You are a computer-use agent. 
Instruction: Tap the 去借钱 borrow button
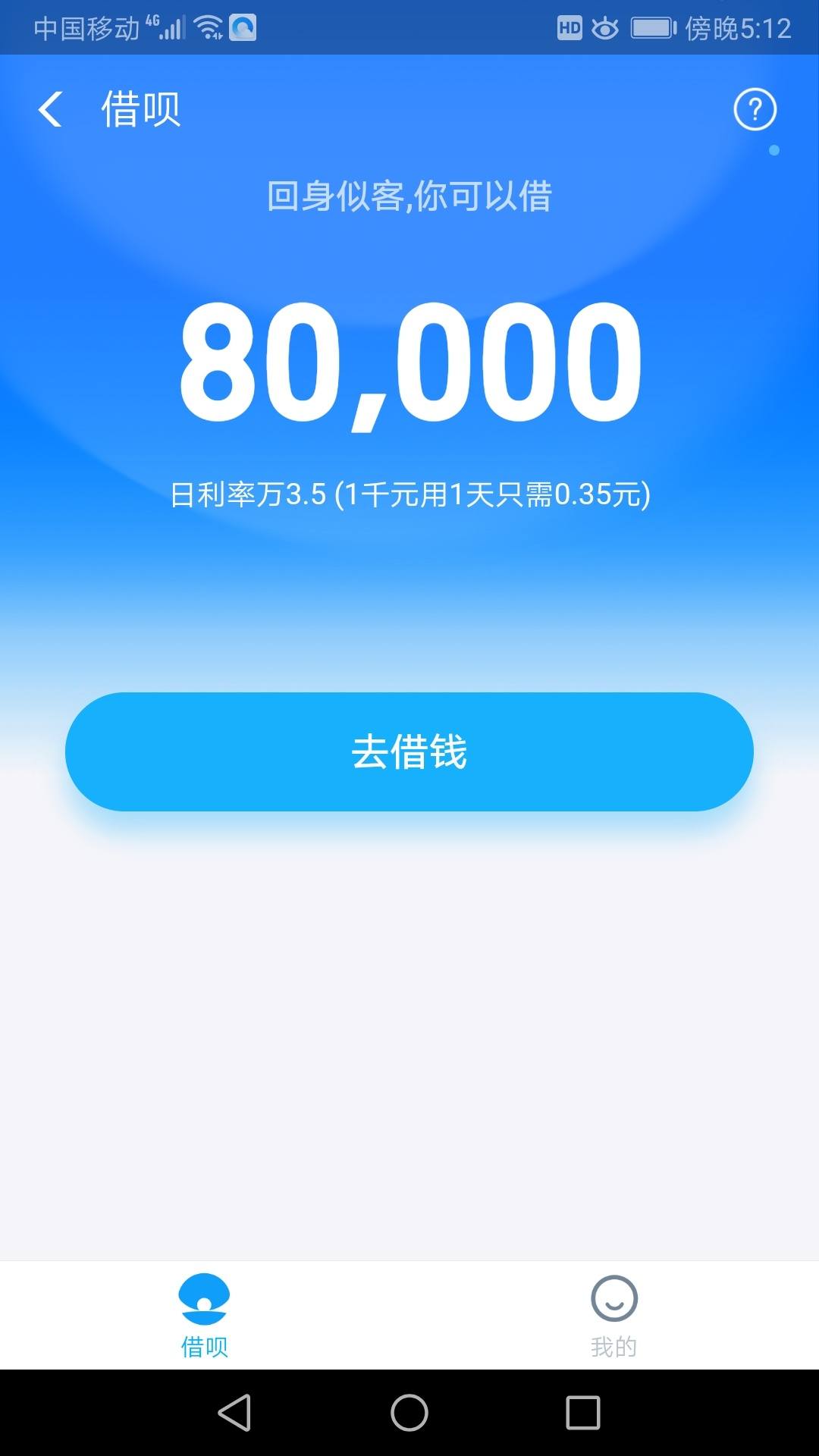409,752
